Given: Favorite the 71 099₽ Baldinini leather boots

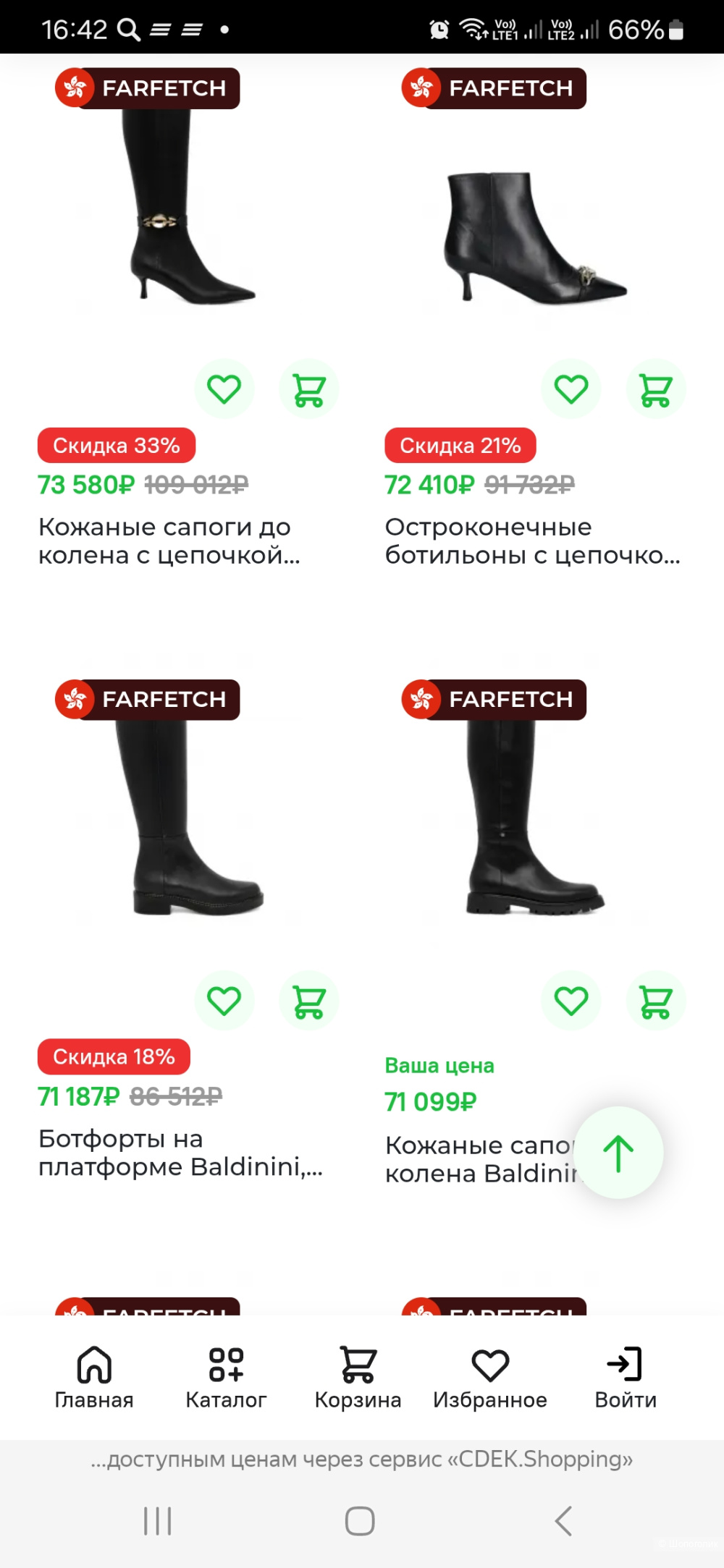Looking at the screenshot, I should point(571,999).
